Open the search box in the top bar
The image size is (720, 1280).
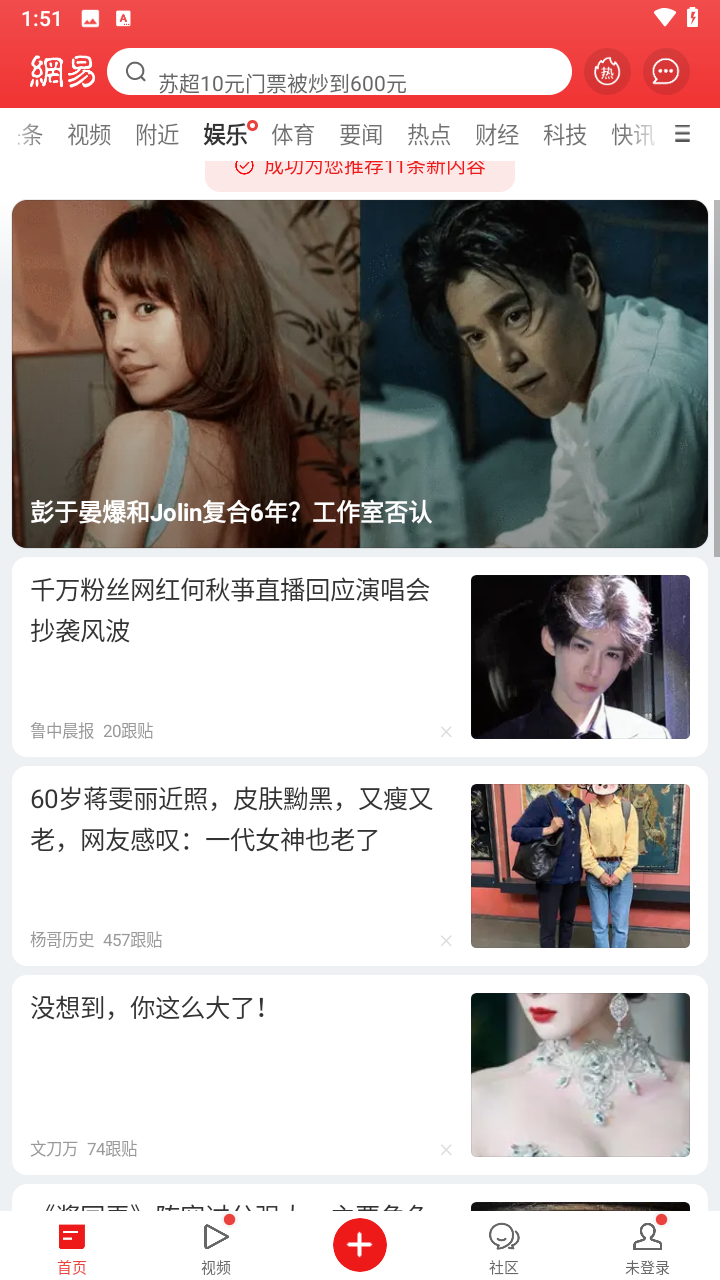[x=340, y=72]
